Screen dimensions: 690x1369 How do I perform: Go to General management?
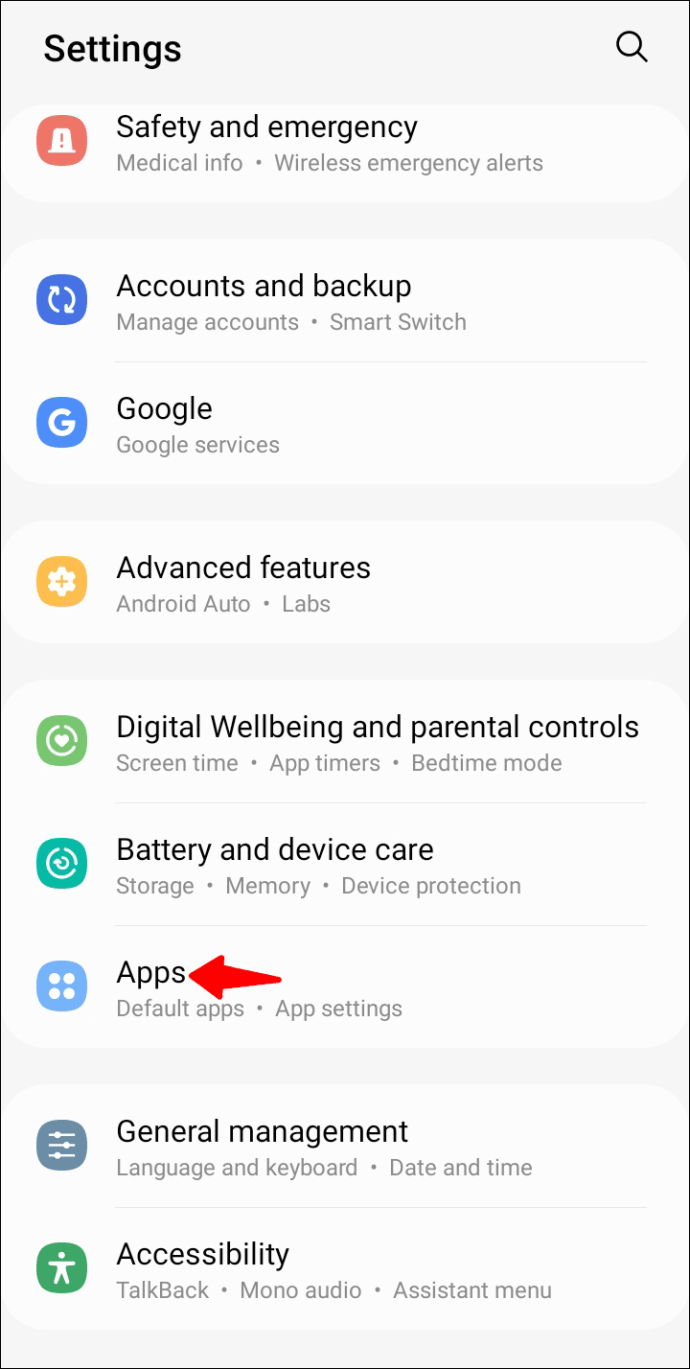pos(345,1147)
